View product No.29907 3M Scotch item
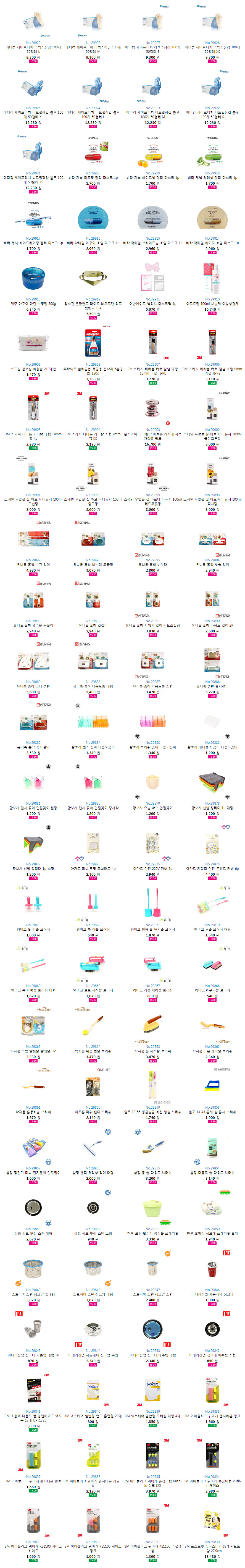The image size is (245, 1568). [152, 344]
